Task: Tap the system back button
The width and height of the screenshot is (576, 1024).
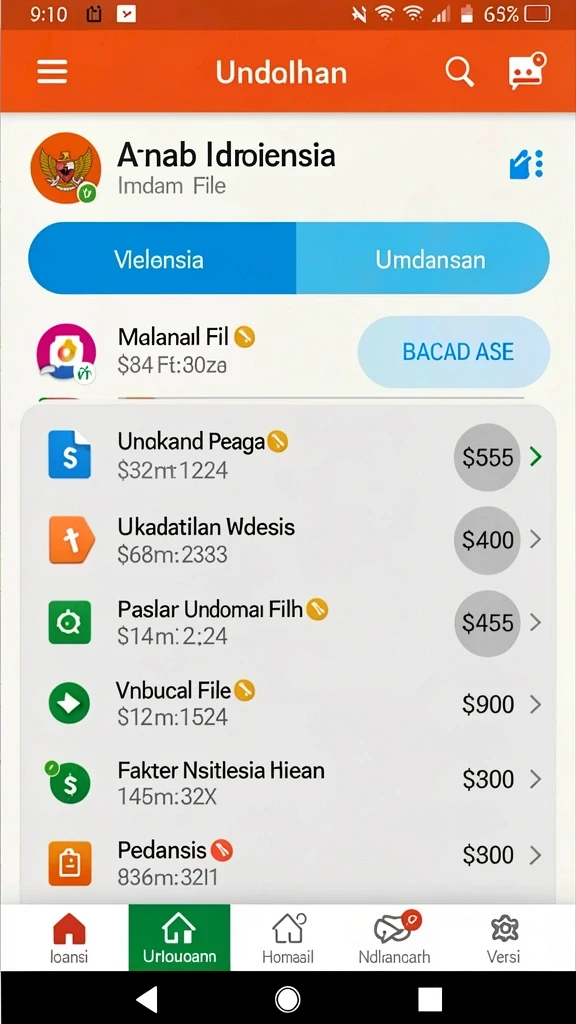Action: click(148, 999)
